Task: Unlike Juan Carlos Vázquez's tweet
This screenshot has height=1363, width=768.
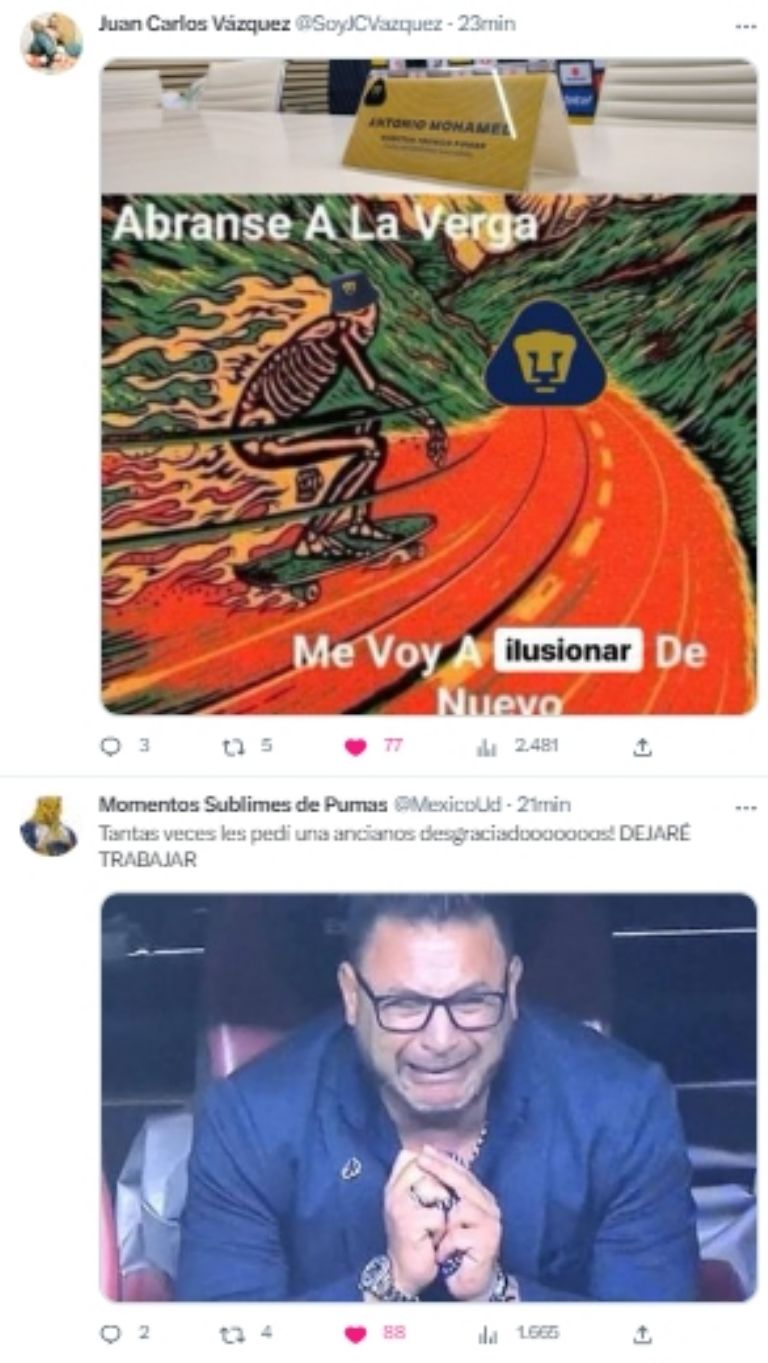Action: (355, 745)
